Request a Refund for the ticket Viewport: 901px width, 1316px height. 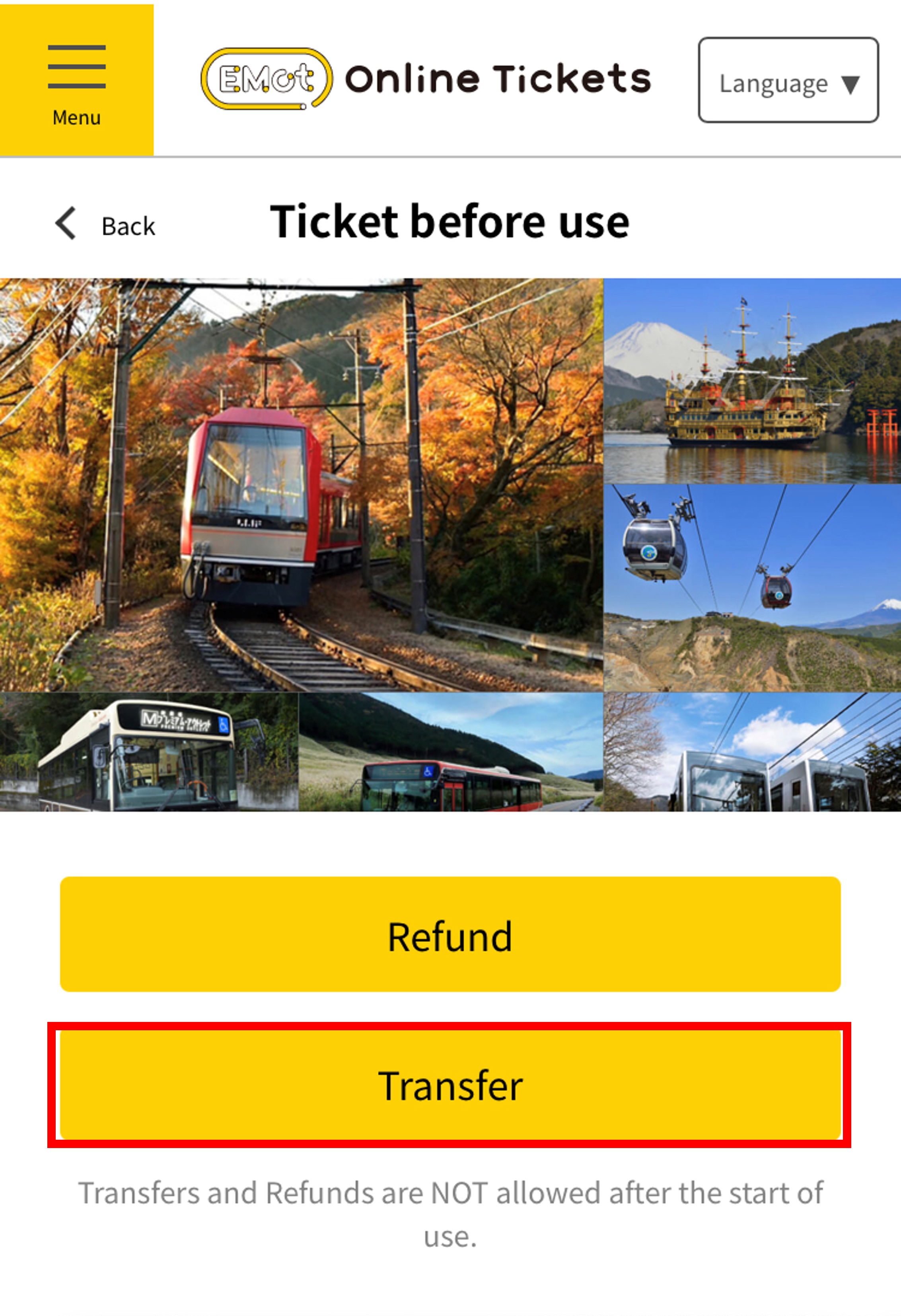pyautogui.click(x=450, y=934)
